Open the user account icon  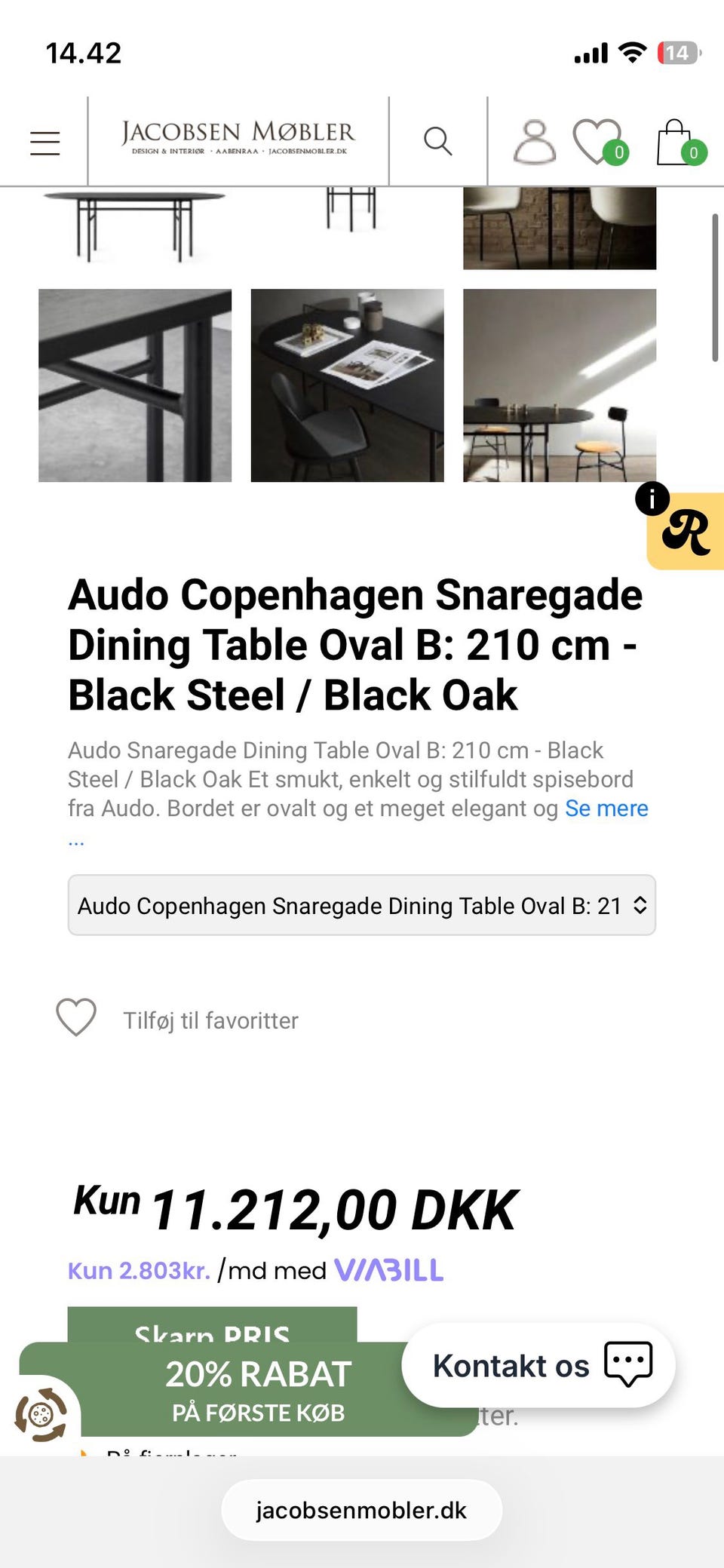coord(534,141)
